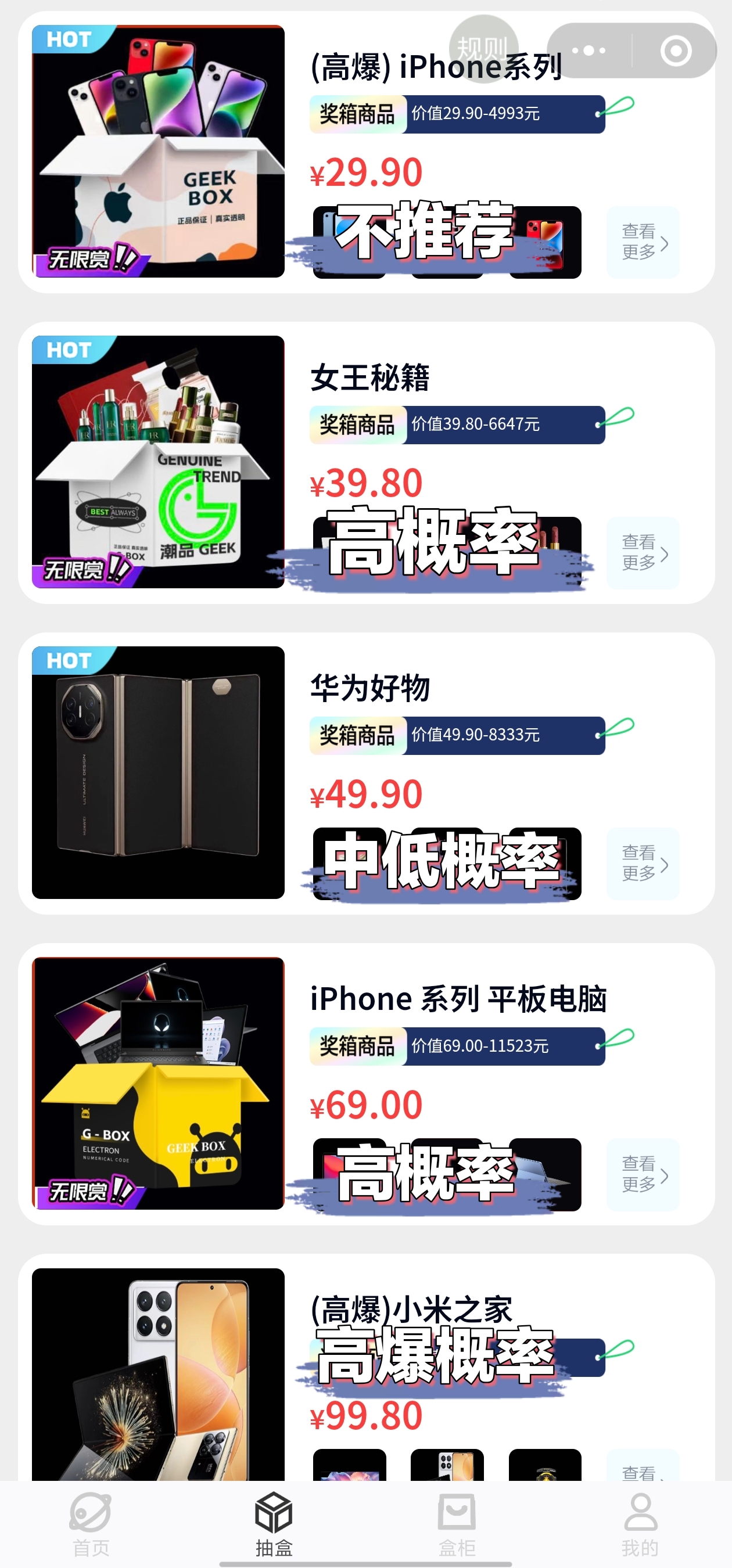Open the 华为好物 box card
The width and height of the screenshot is (732, 1568).
[366, 773]
